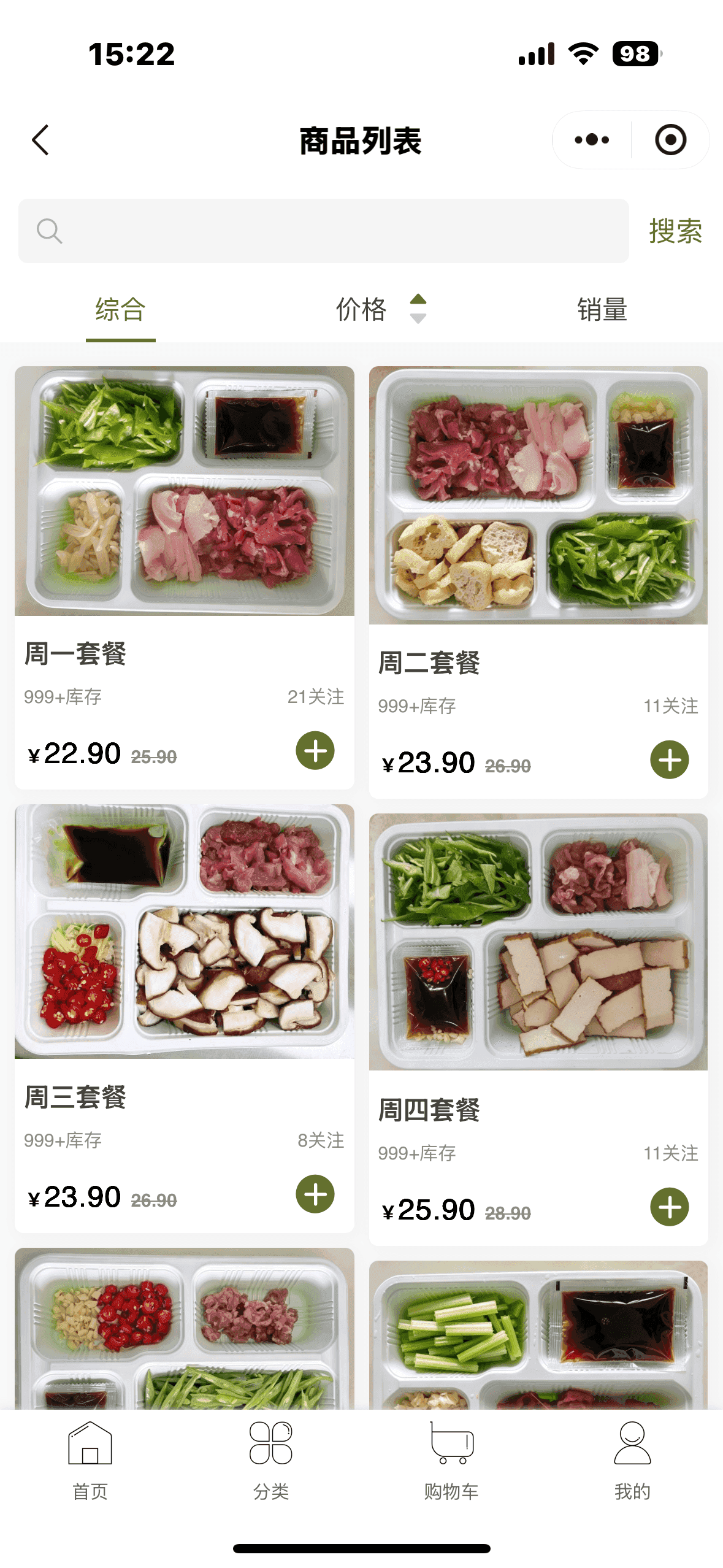Open the 周三套餐 product card

point(185,1018)
